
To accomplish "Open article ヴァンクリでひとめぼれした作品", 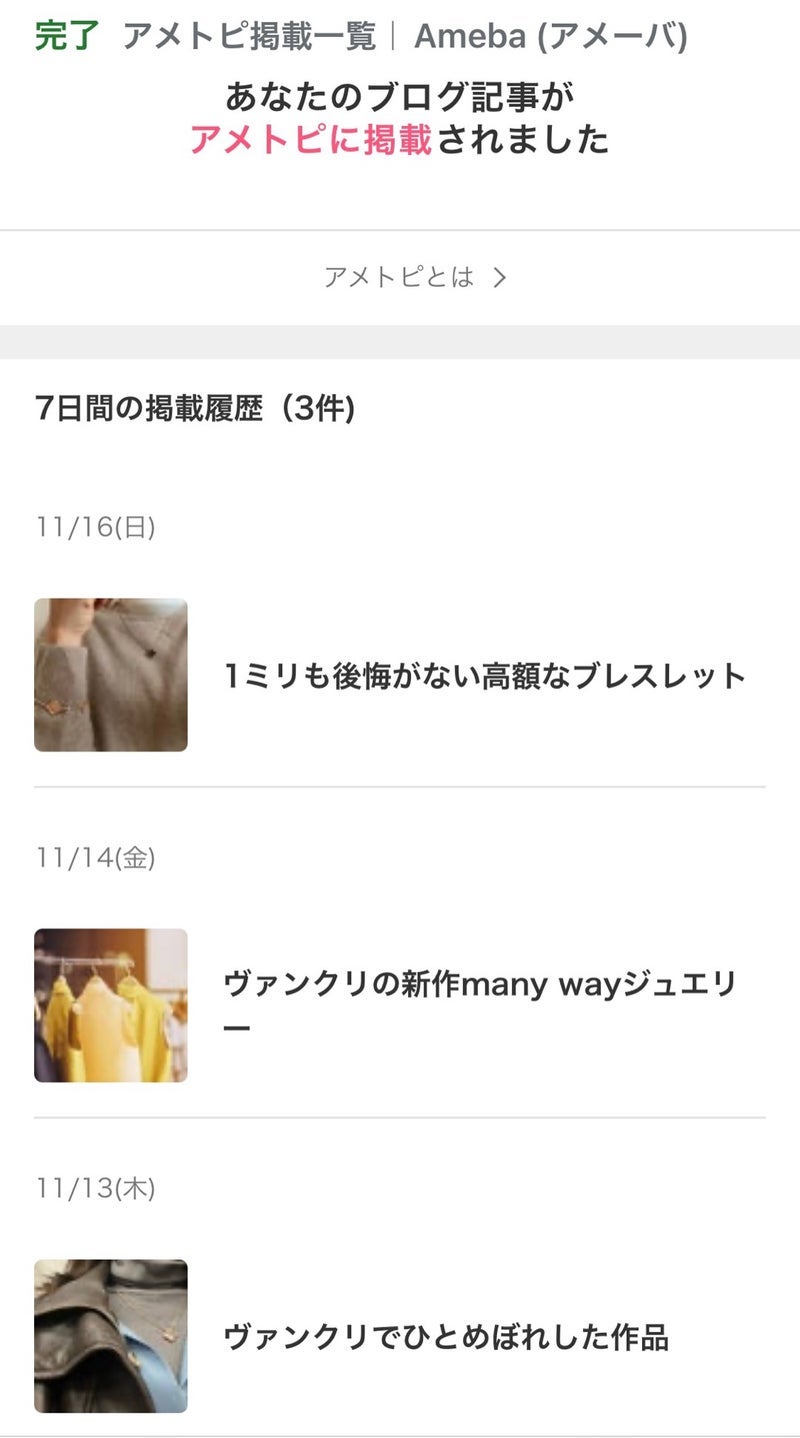I will click(x=445, y=1337).
